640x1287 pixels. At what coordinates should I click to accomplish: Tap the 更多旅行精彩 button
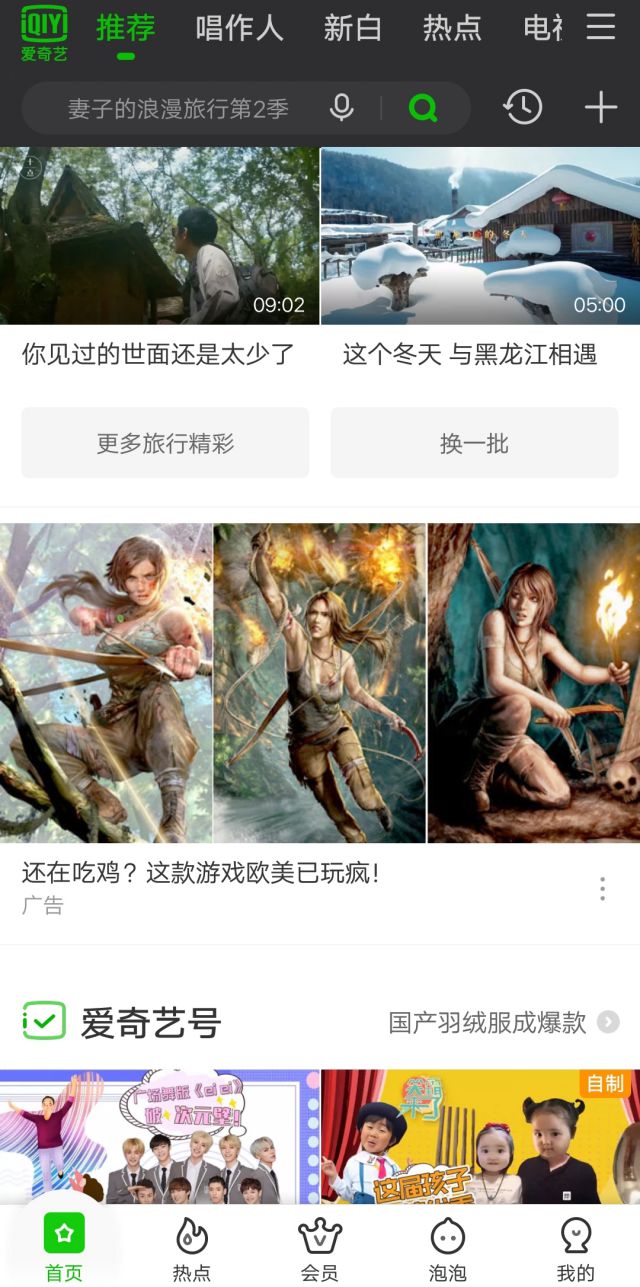(165, 443)
